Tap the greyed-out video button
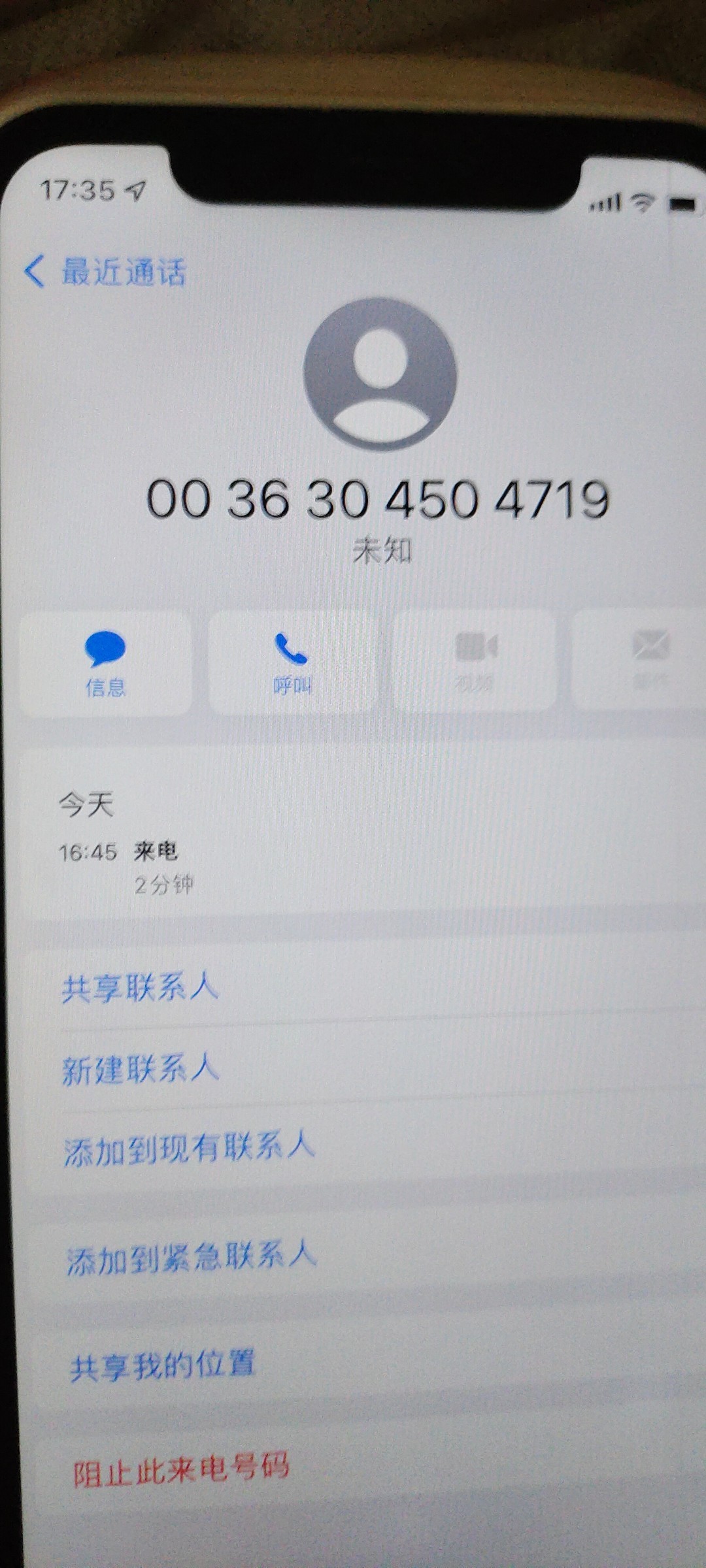Screen dimensions: 706x1568 [x=475, y=661]
